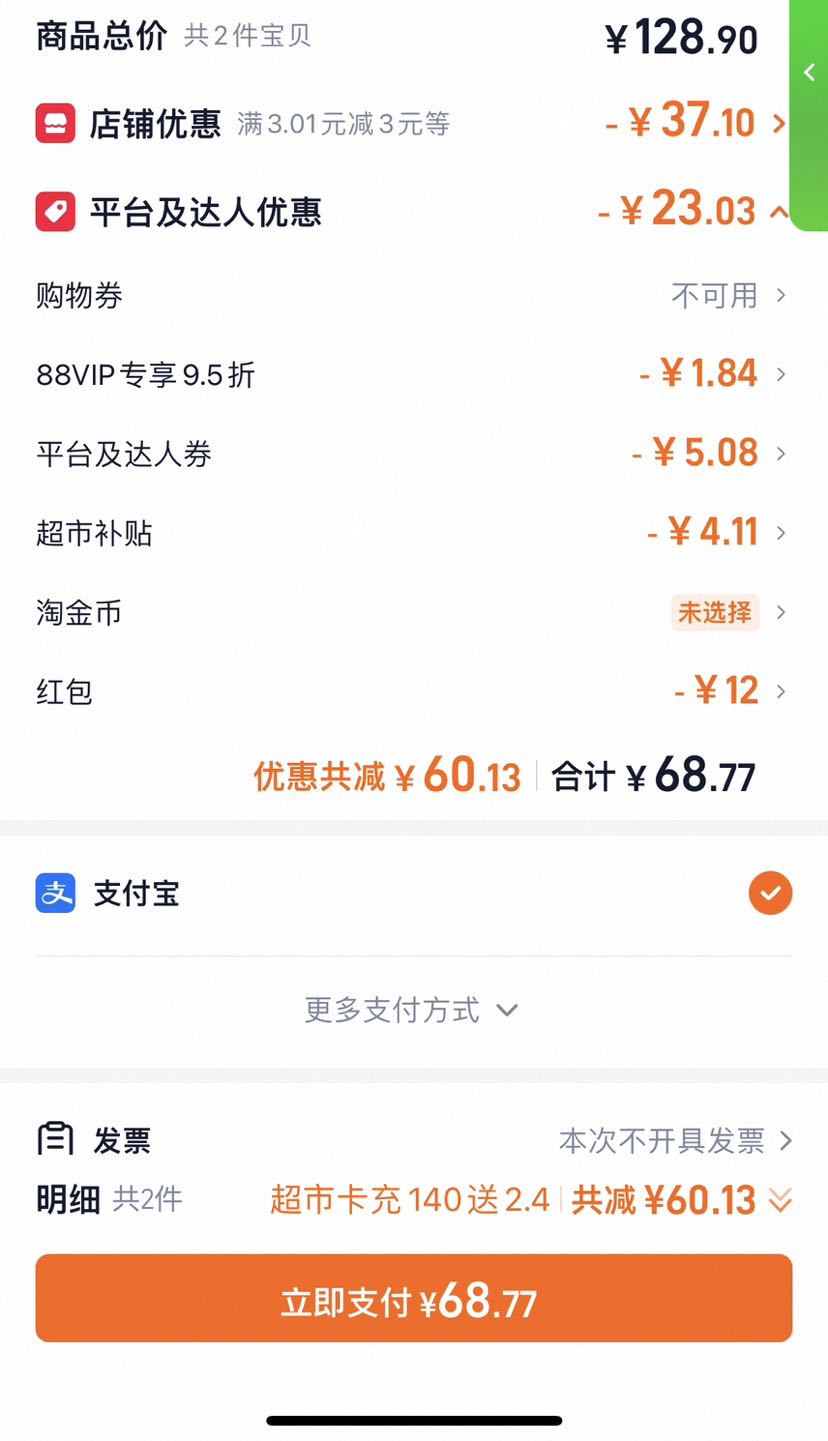828x1441 pixels.
Task: Select 支付宝 as payment method
Action: click(414, 894)
